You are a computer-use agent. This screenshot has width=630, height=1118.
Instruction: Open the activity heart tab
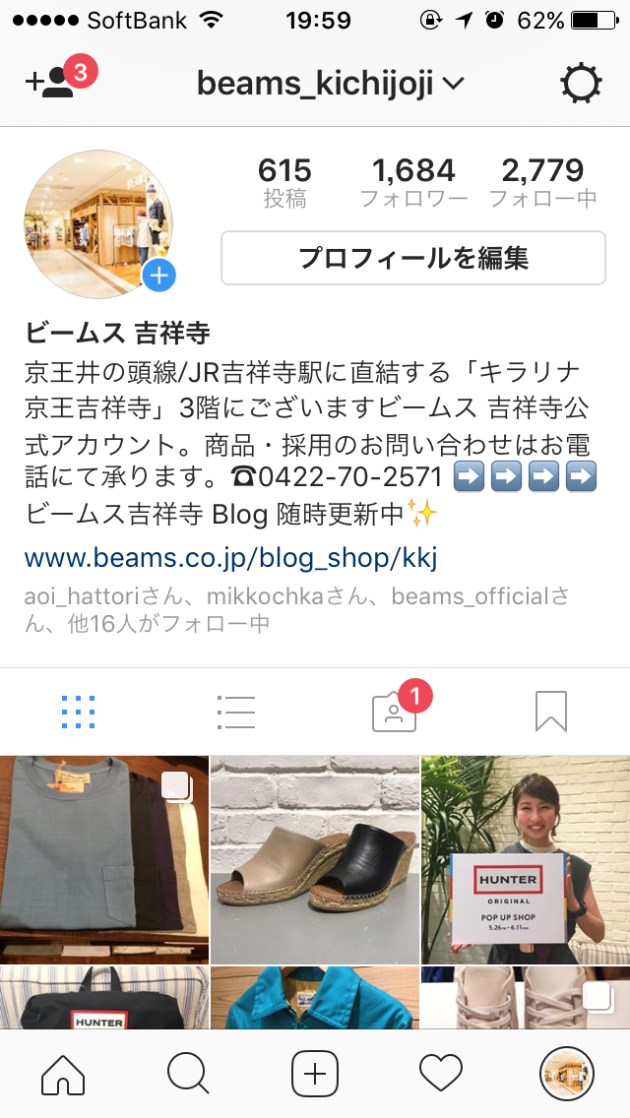(x=441, y=1074)
